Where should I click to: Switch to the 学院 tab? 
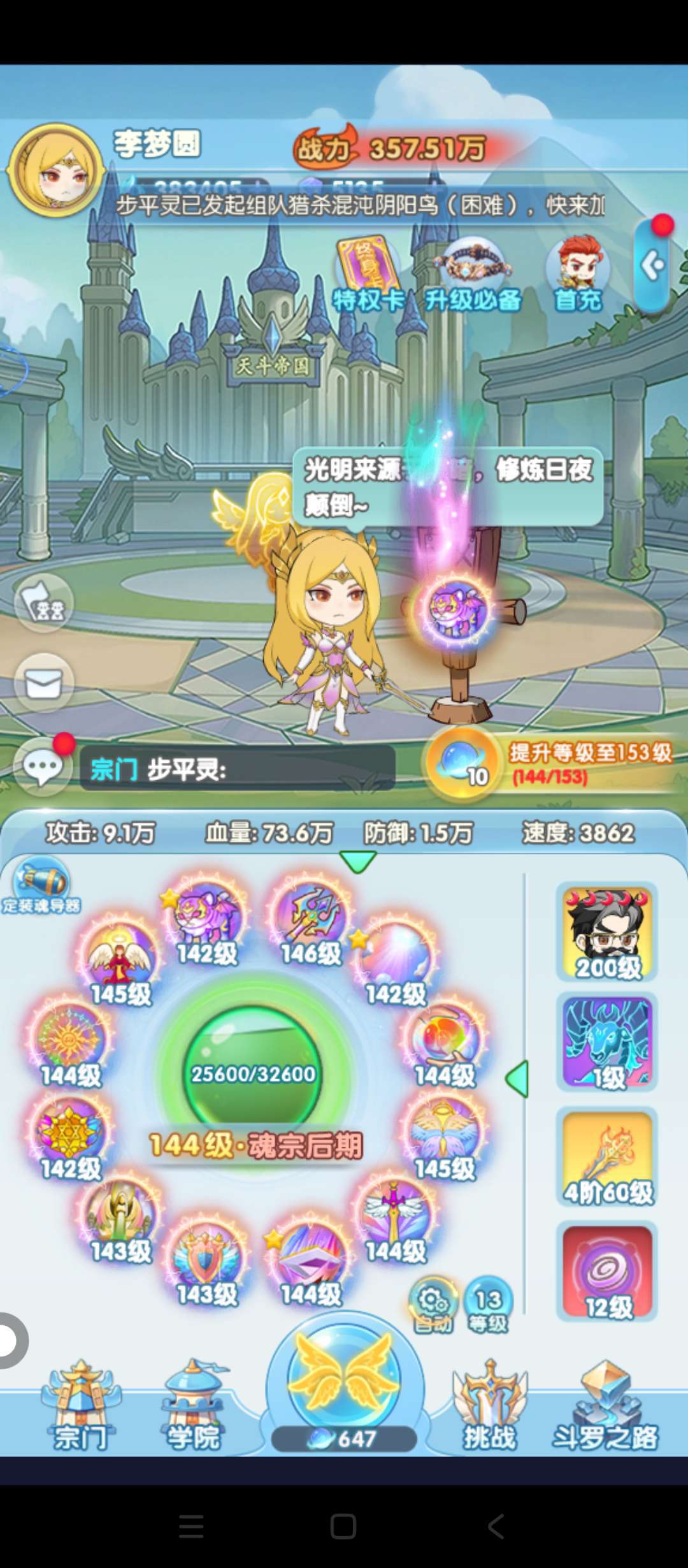(192, 1410)
